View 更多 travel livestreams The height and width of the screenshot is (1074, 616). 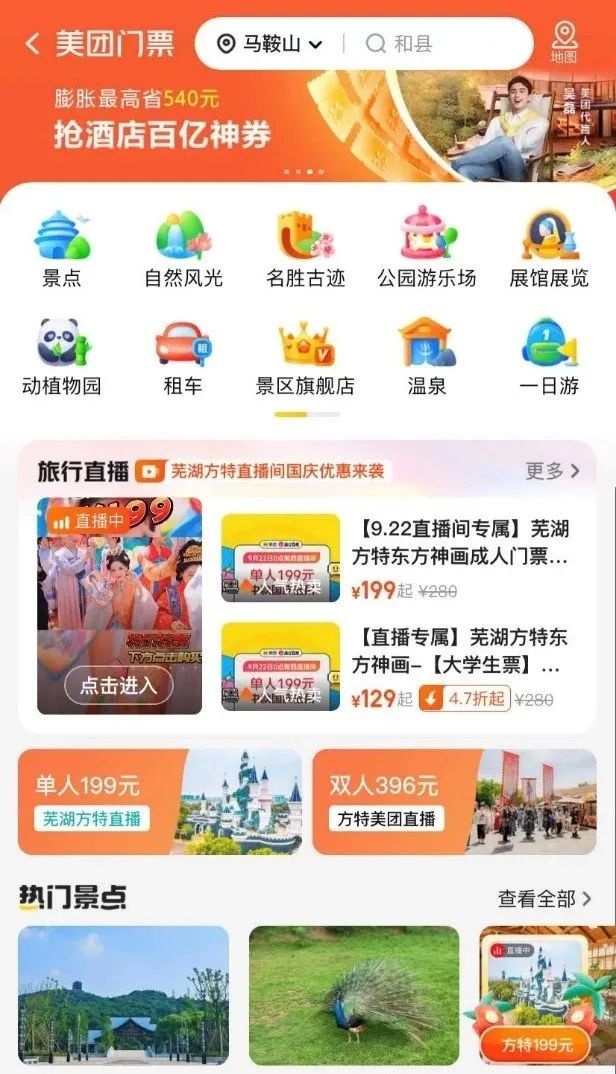coord(552,471)
